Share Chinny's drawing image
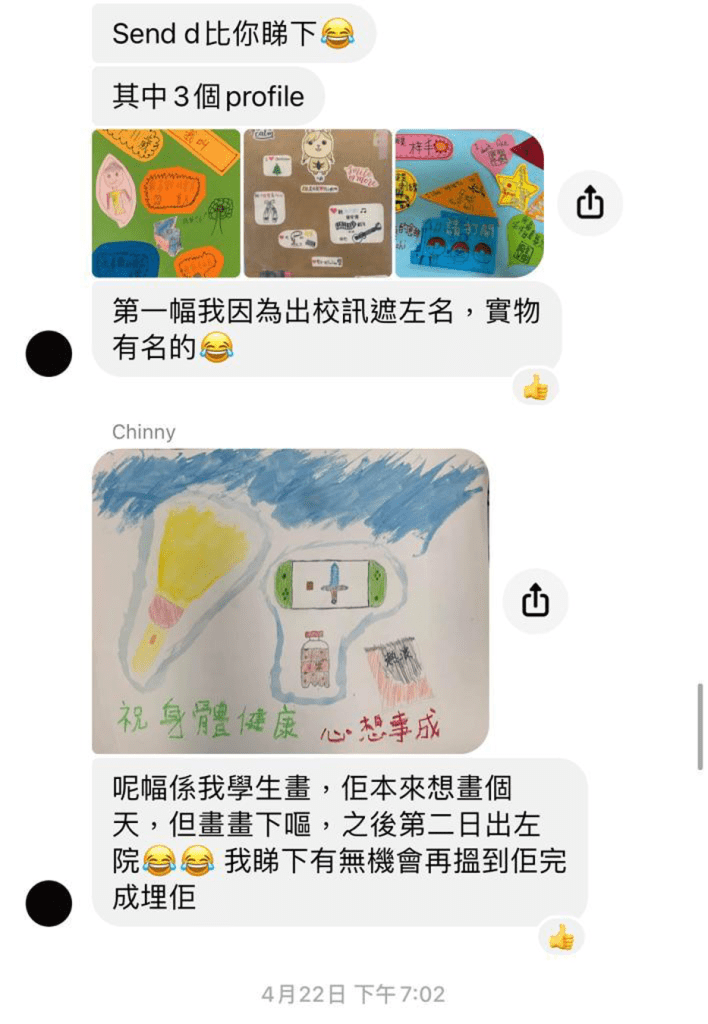This screenshot has width=708, height=1024. pyautogui.click(x=535, y=601)
